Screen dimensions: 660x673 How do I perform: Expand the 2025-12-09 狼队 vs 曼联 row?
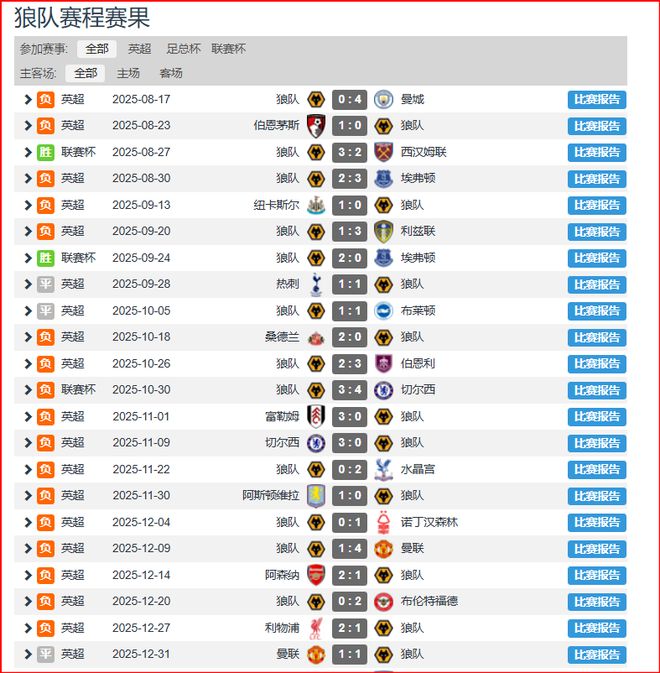29,549
